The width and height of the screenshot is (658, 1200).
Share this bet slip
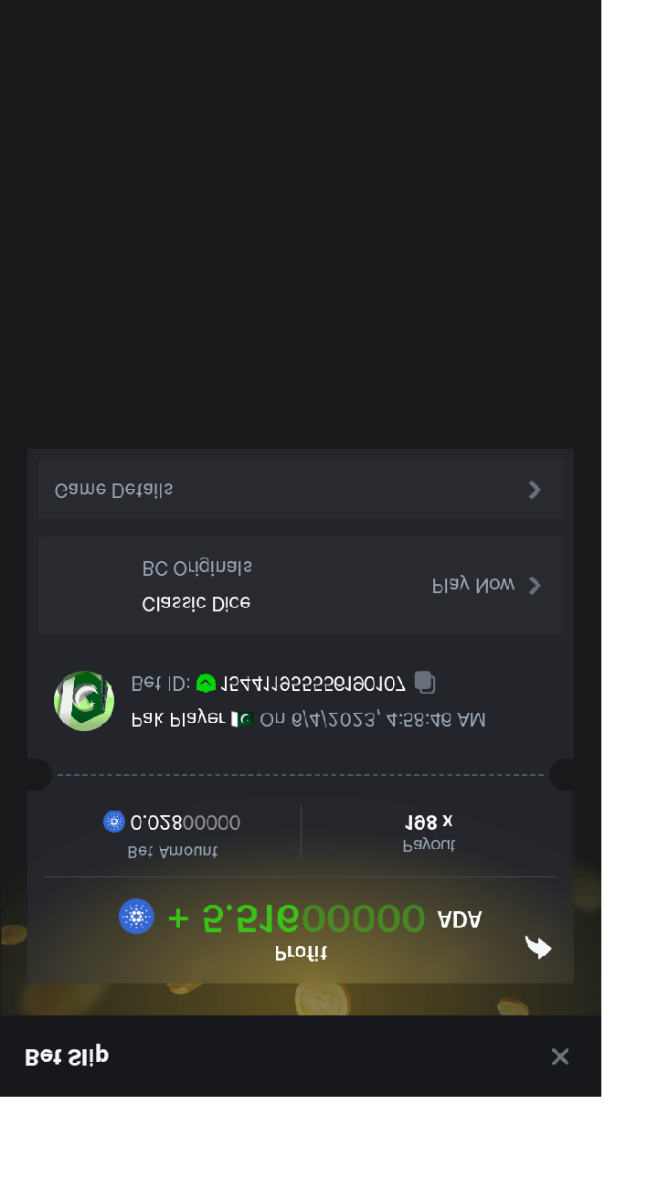pyautogui.click(x=538, y=946)
